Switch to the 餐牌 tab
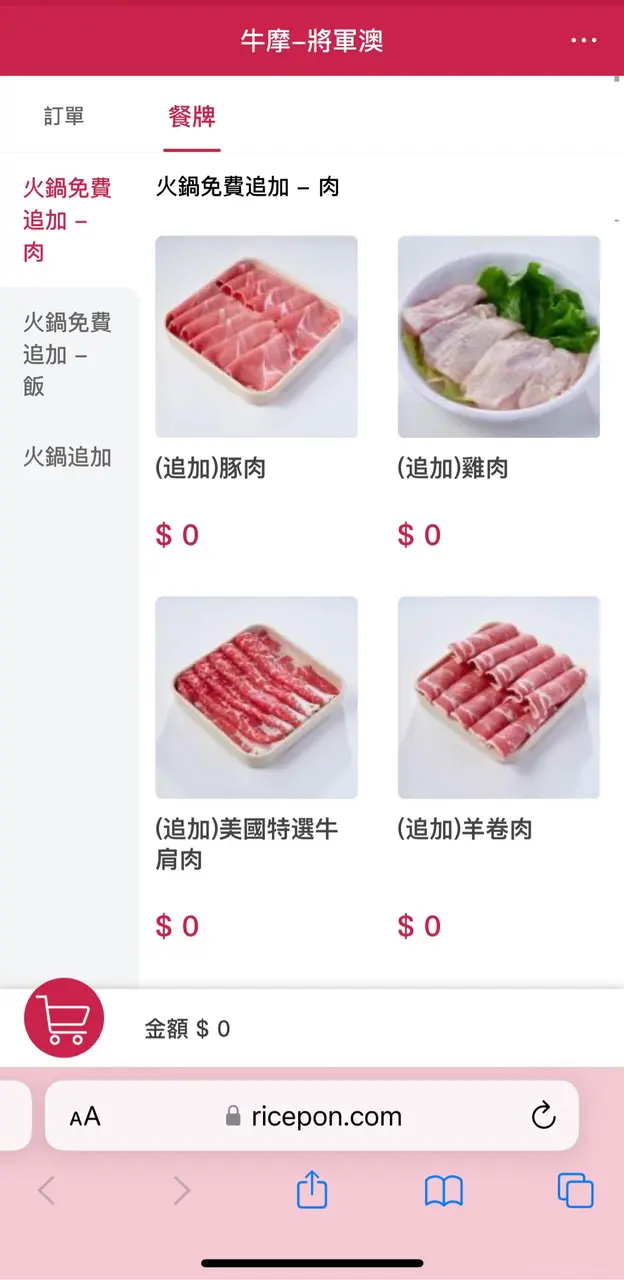The width and height of the screenshot is (624, 1280). tap(192, 116)
